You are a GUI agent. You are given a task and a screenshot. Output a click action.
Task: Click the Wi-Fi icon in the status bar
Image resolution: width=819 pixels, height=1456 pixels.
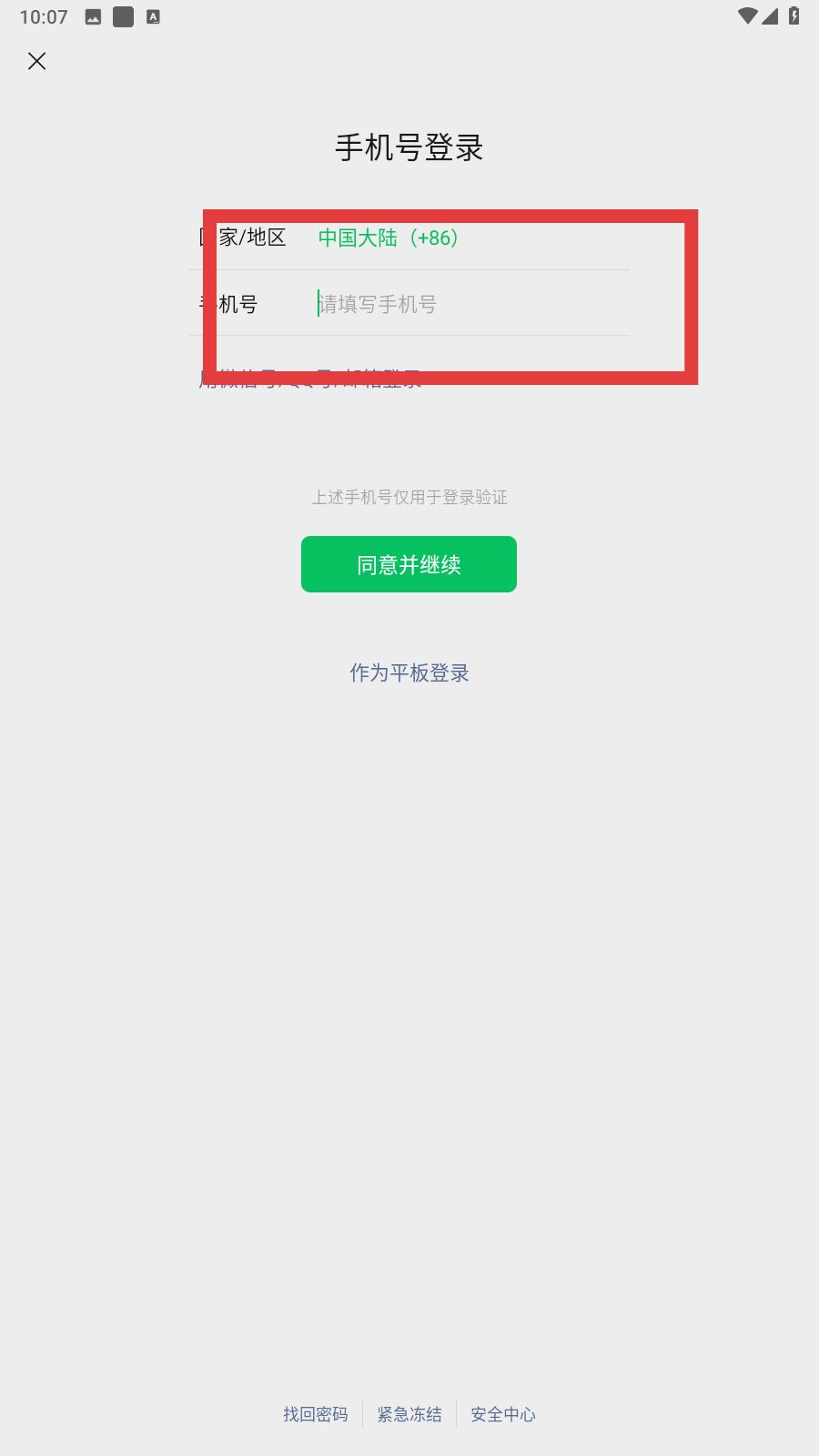point(749,15)
